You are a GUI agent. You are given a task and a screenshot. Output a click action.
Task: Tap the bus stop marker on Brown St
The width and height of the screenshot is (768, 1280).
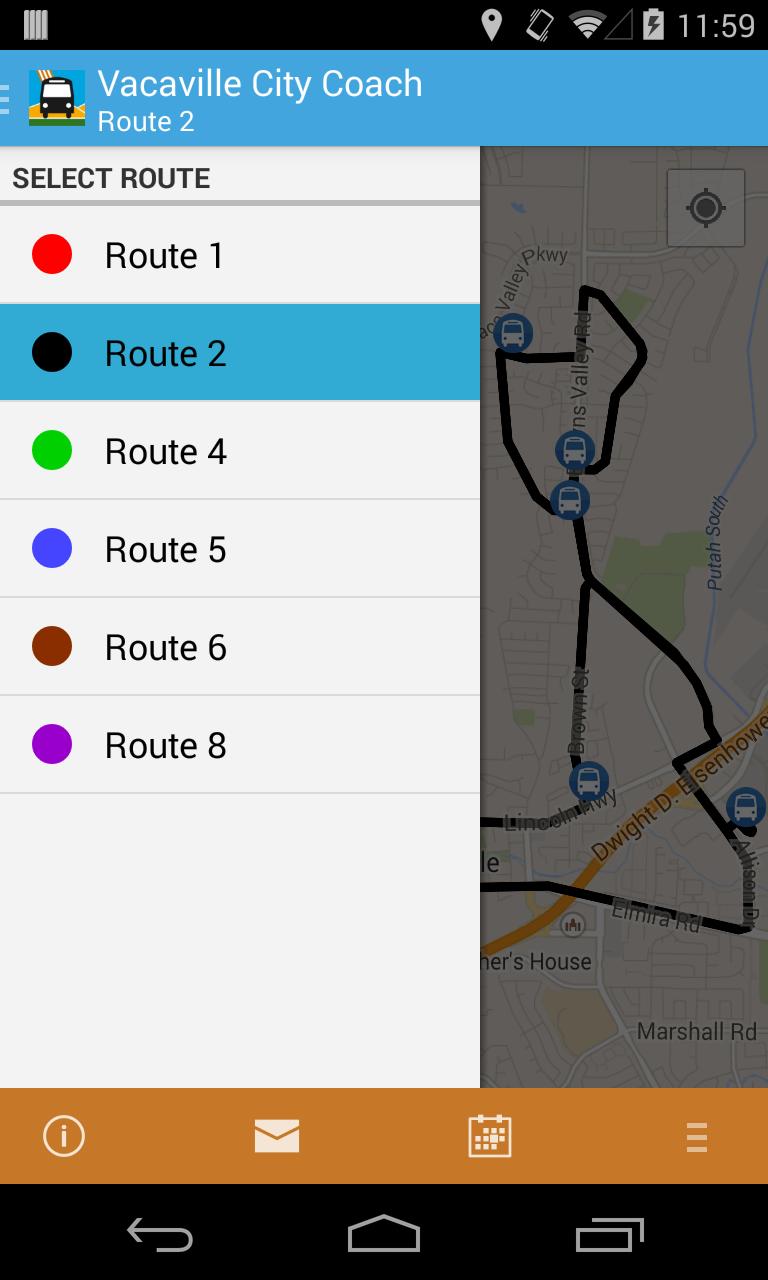(x=589, y=780)
